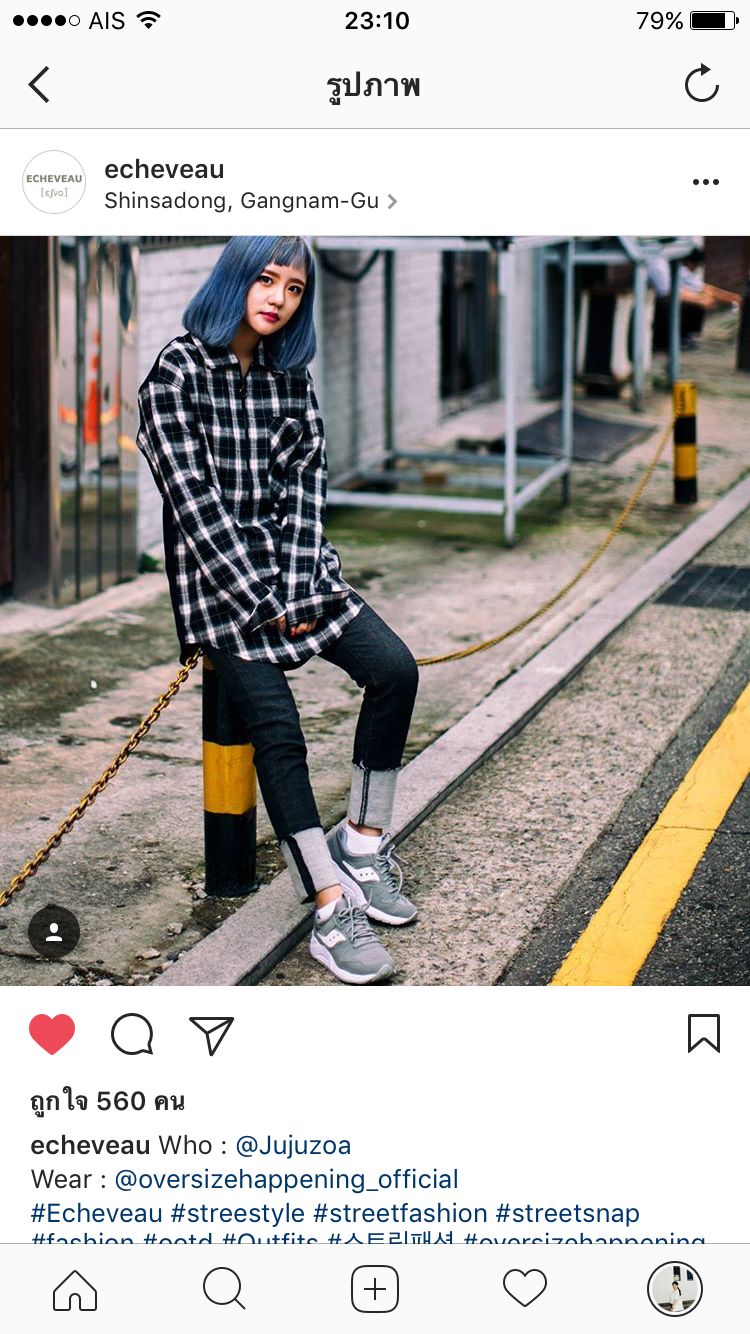Go back using the top-left arrow

point(39,85)
